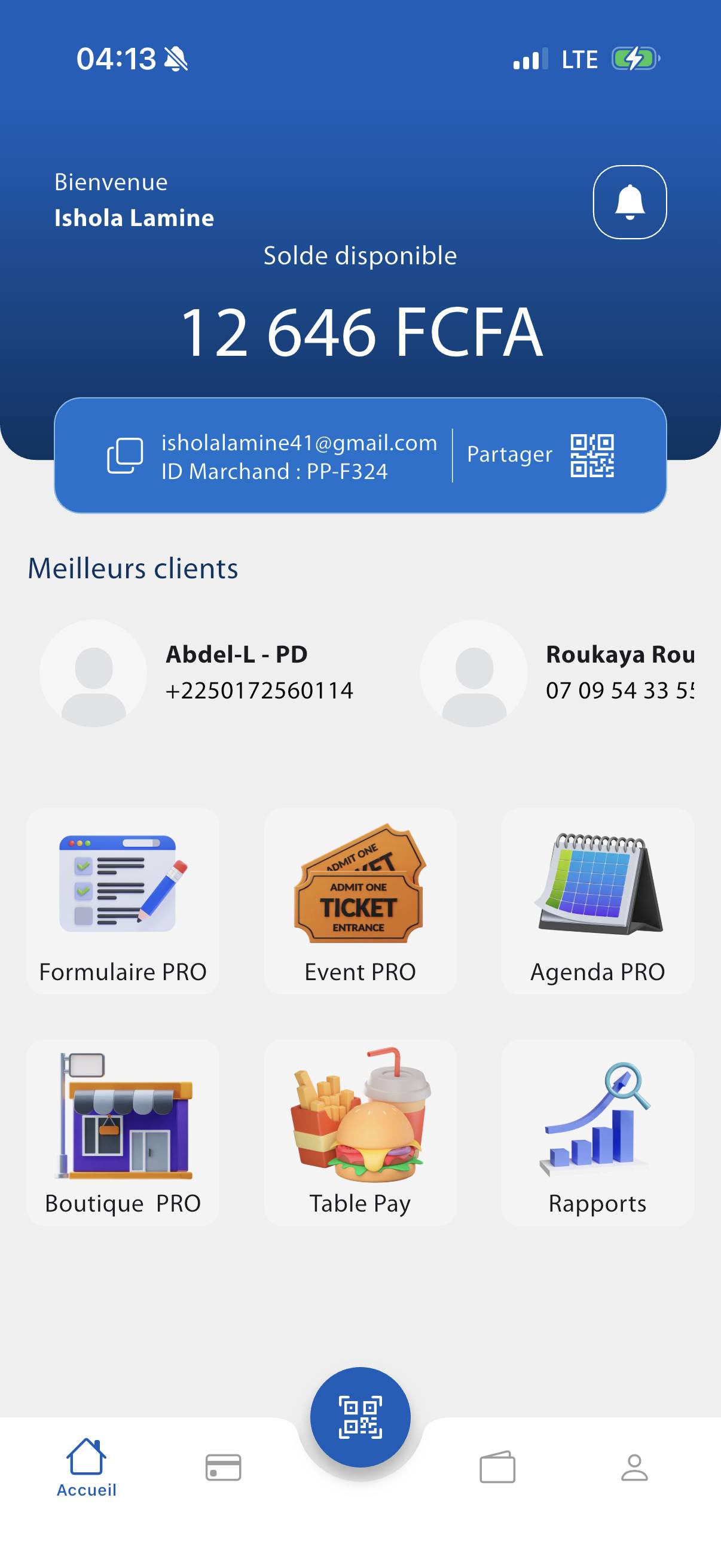Screen dimensions: 721x1568
Task: Switch to the wallet tab
Action: click(497, 1467)
